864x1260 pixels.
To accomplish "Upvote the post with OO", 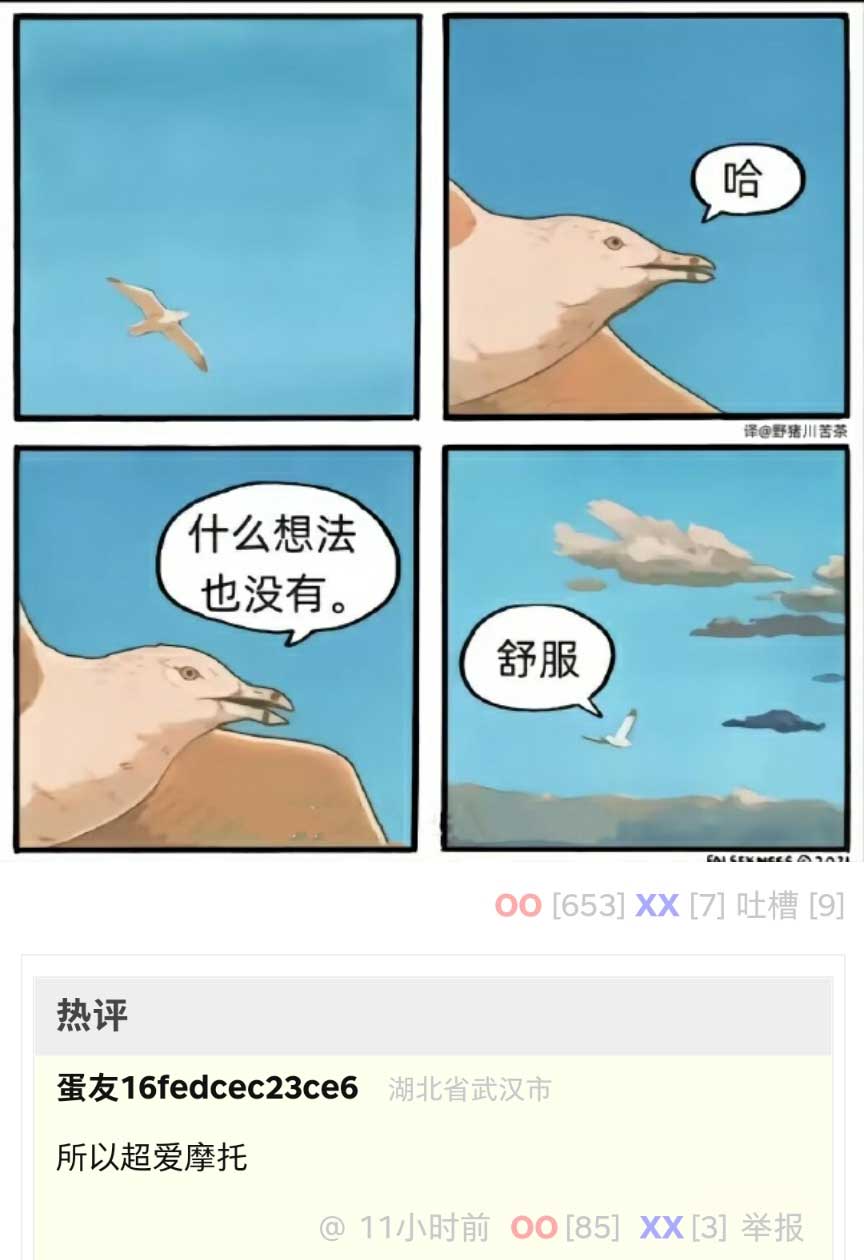I will click(x=518, y=906).
